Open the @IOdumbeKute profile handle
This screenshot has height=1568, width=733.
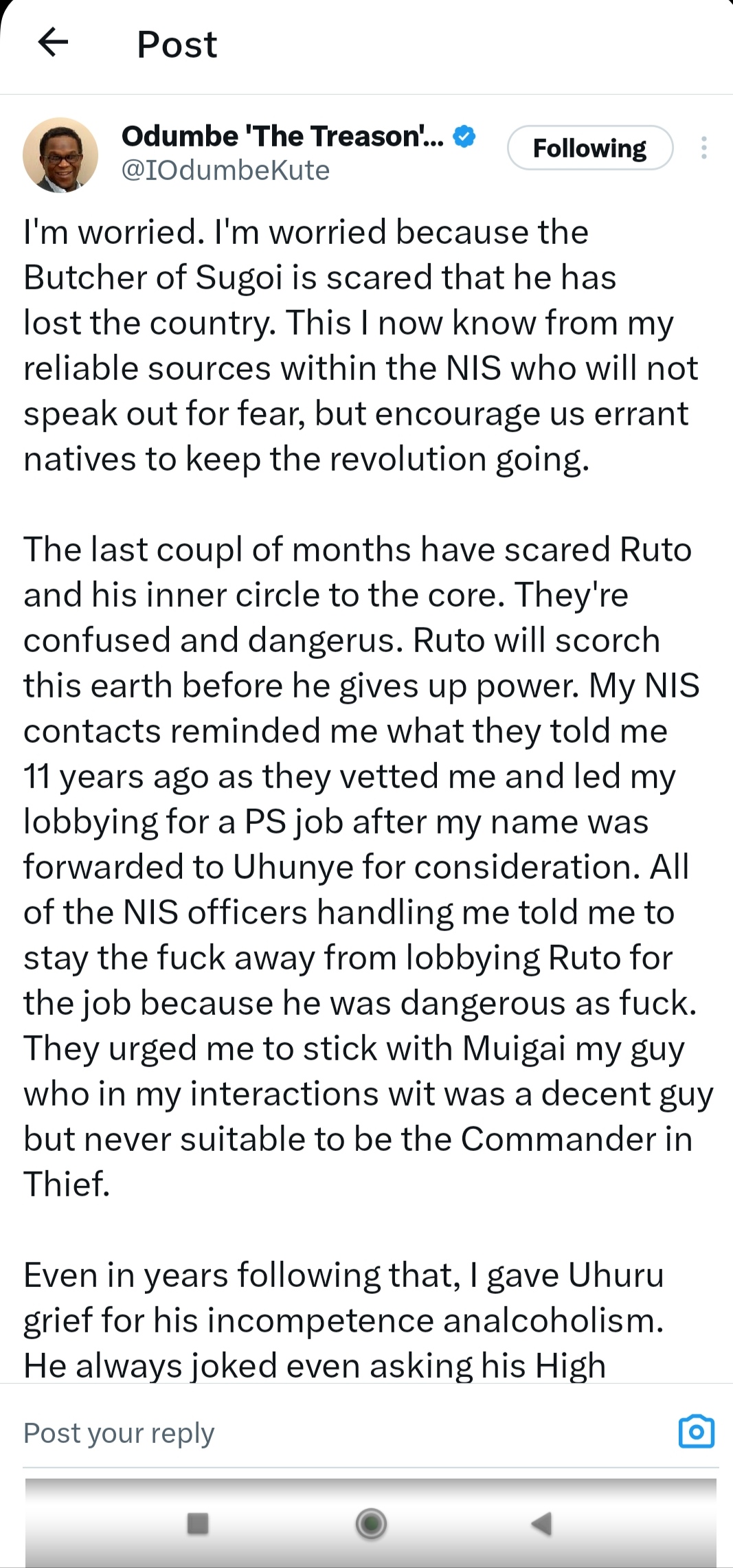[225, 170]
